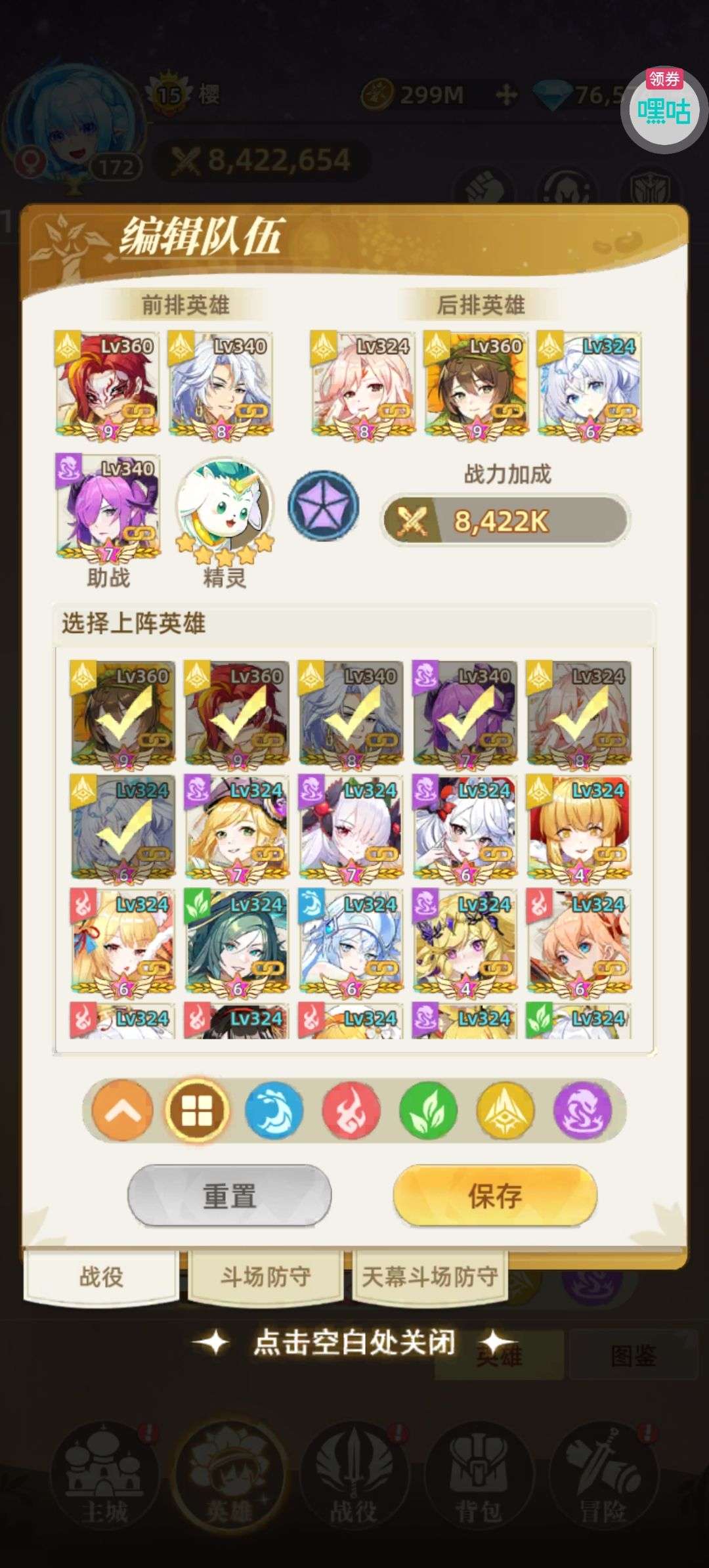Select the green-haired Lv324 leaf hero
Viewport: 709px width, 1568px height.
237,941
